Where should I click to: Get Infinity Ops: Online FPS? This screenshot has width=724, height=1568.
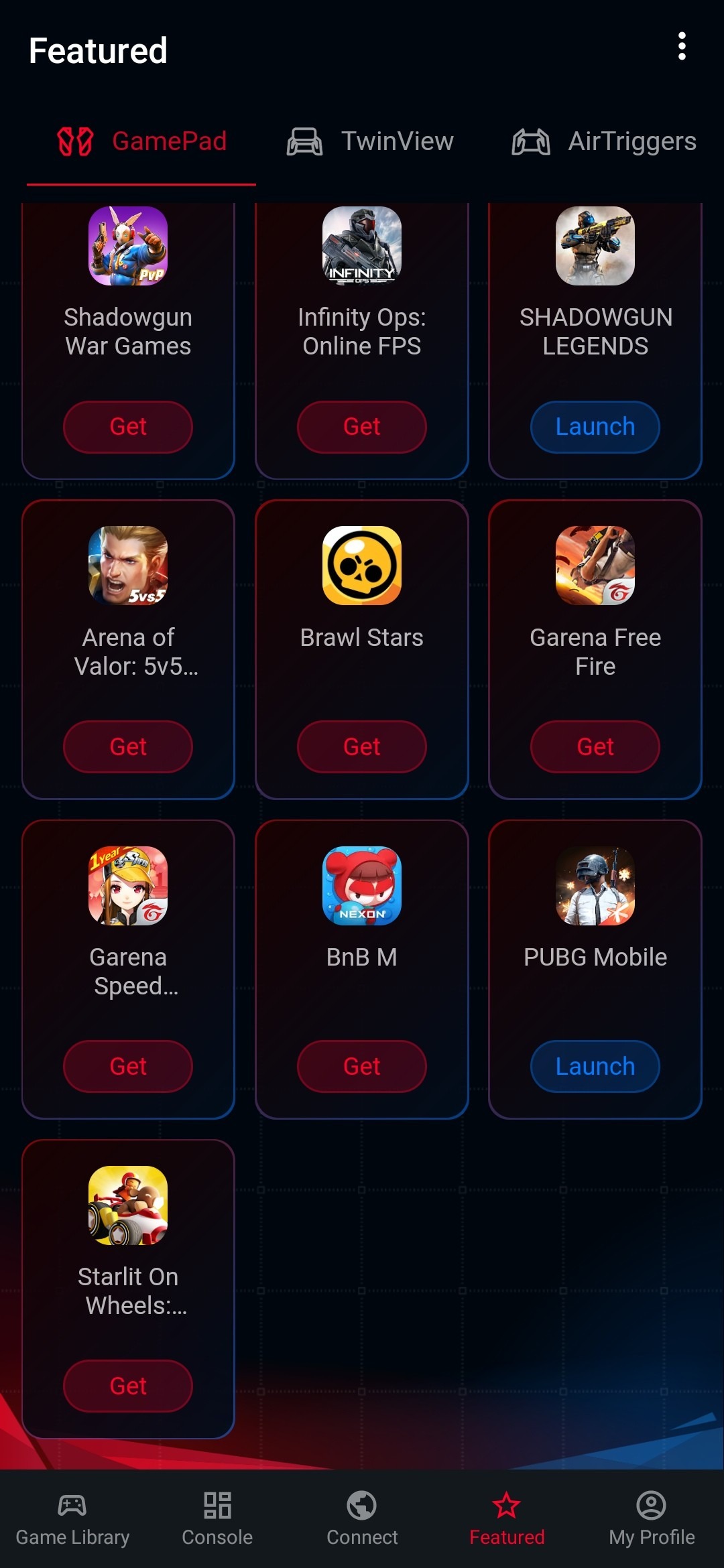click(362, 427)
